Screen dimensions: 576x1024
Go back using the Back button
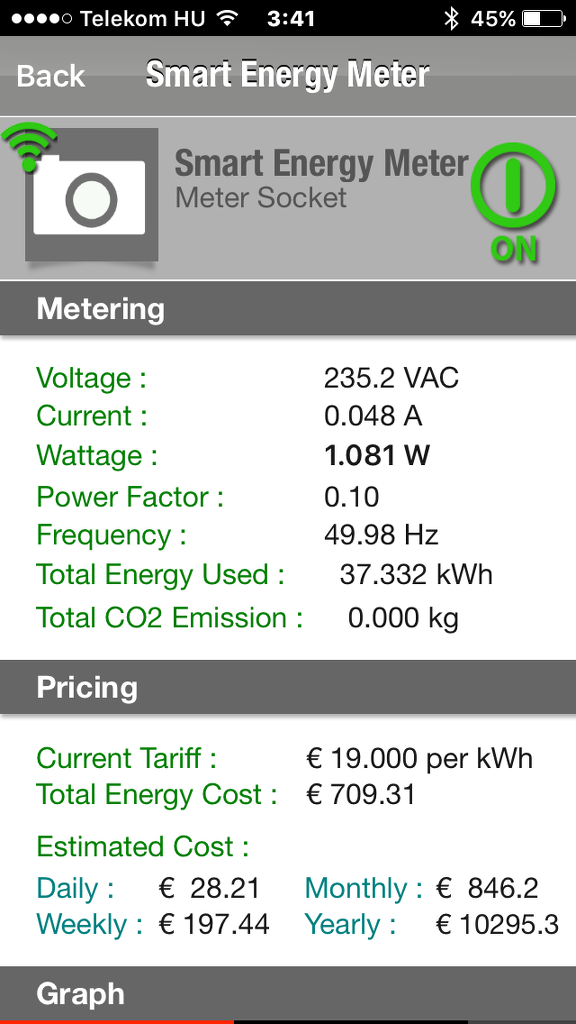[50, 76]
